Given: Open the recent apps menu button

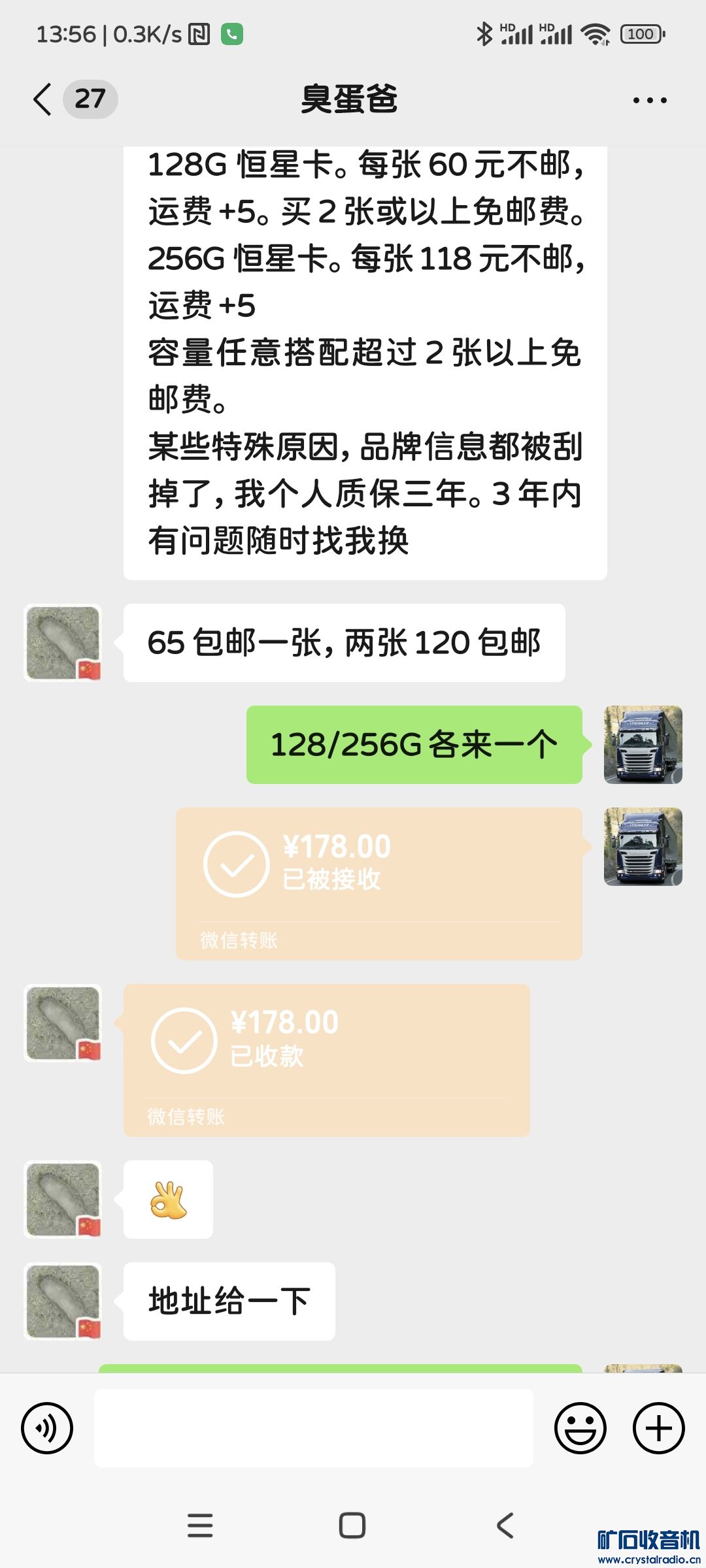Looking at the screenshot, I should coord(200,1526).
